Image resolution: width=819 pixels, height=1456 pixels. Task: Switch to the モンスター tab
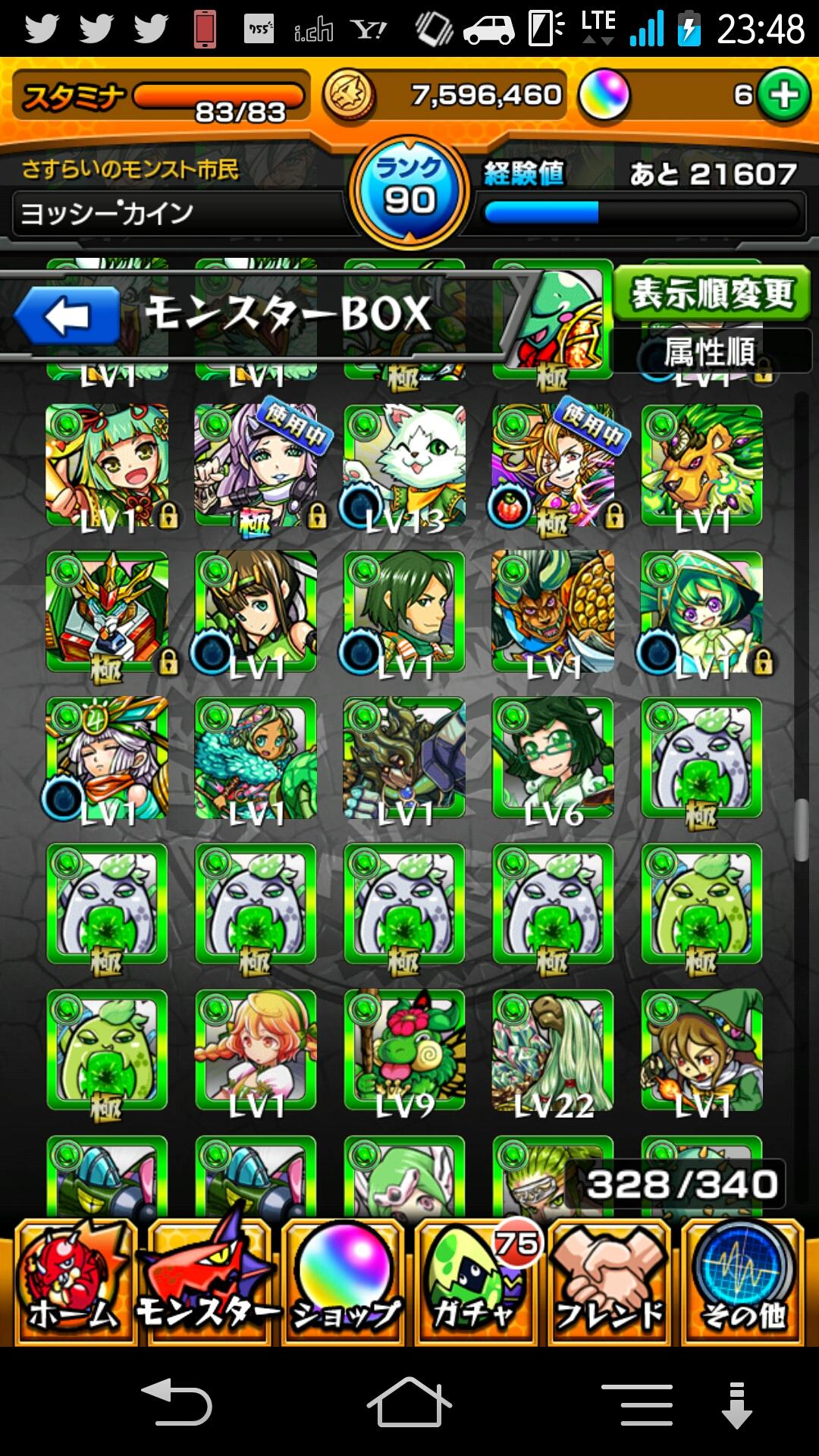click(209, 1282)
